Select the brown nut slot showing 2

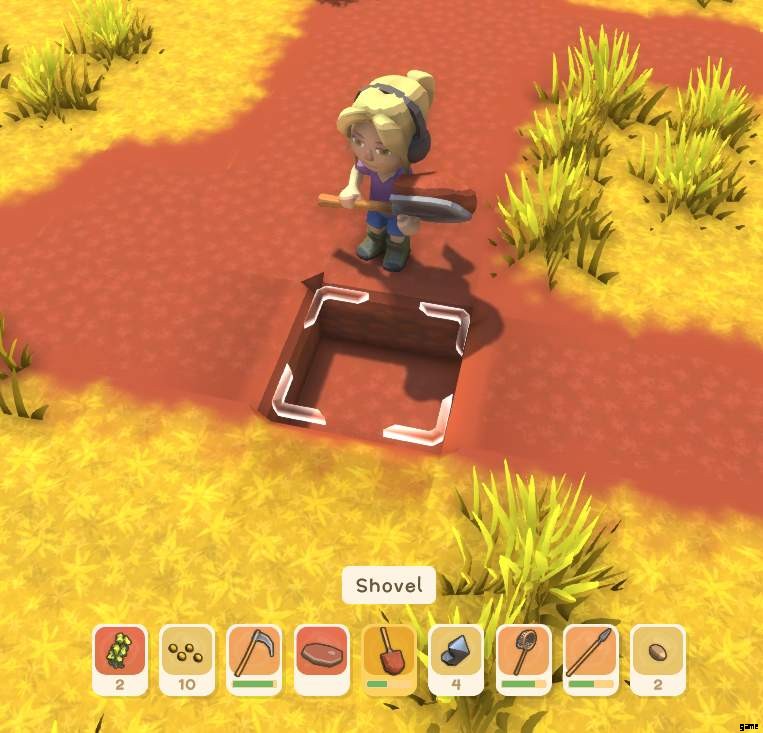pos(658,654)
